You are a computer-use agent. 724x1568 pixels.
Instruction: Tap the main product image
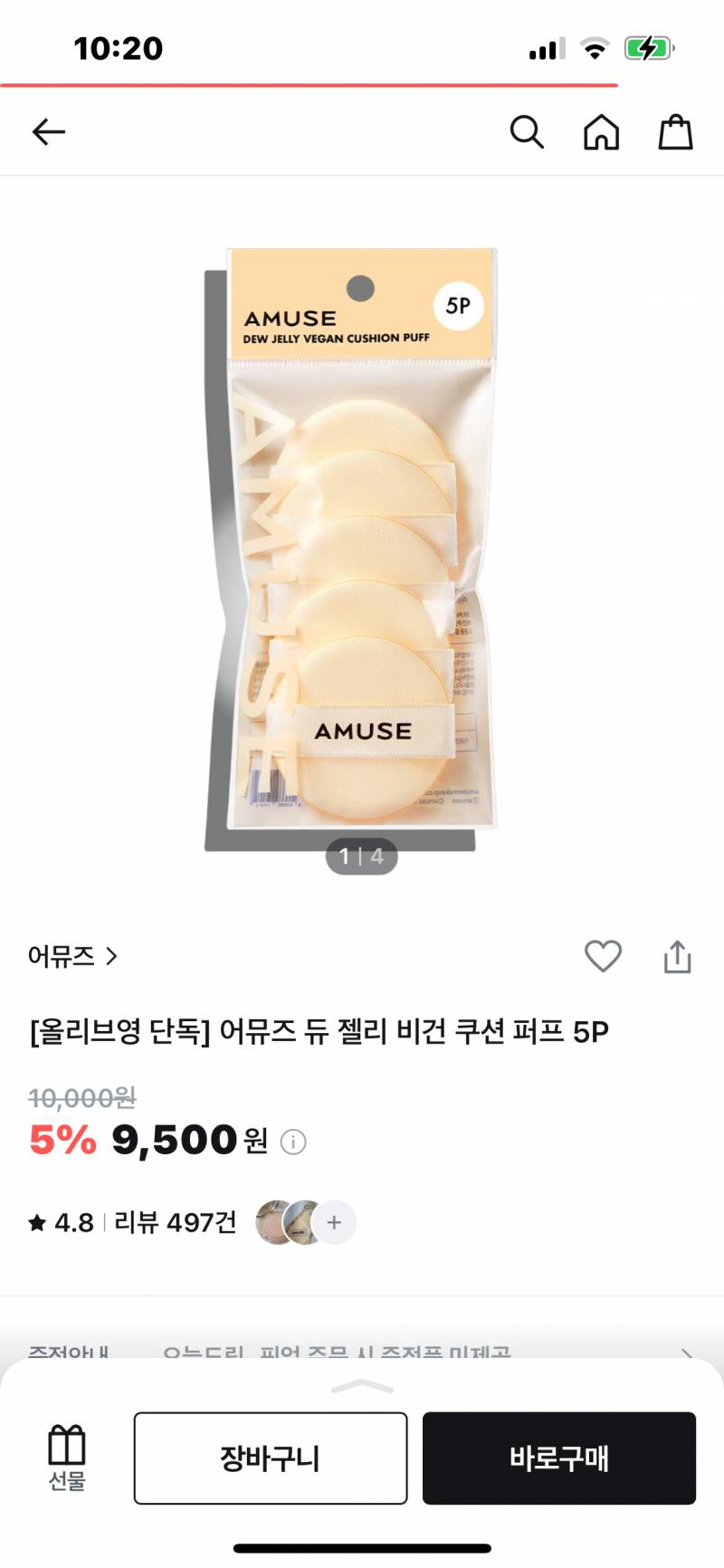click(362, 543)
